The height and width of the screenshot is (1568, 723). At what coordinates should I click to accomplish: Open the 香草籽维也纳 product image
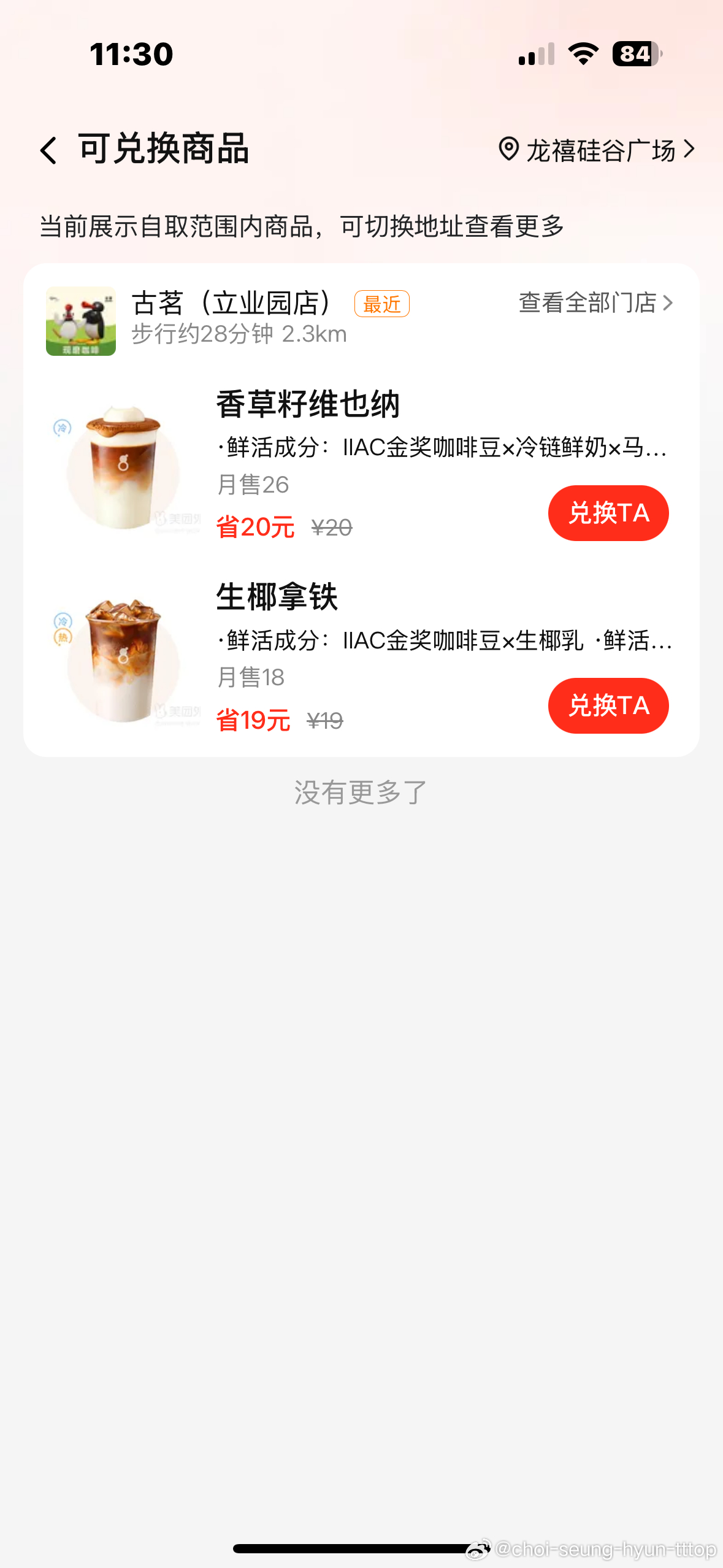tap(124, 466)
